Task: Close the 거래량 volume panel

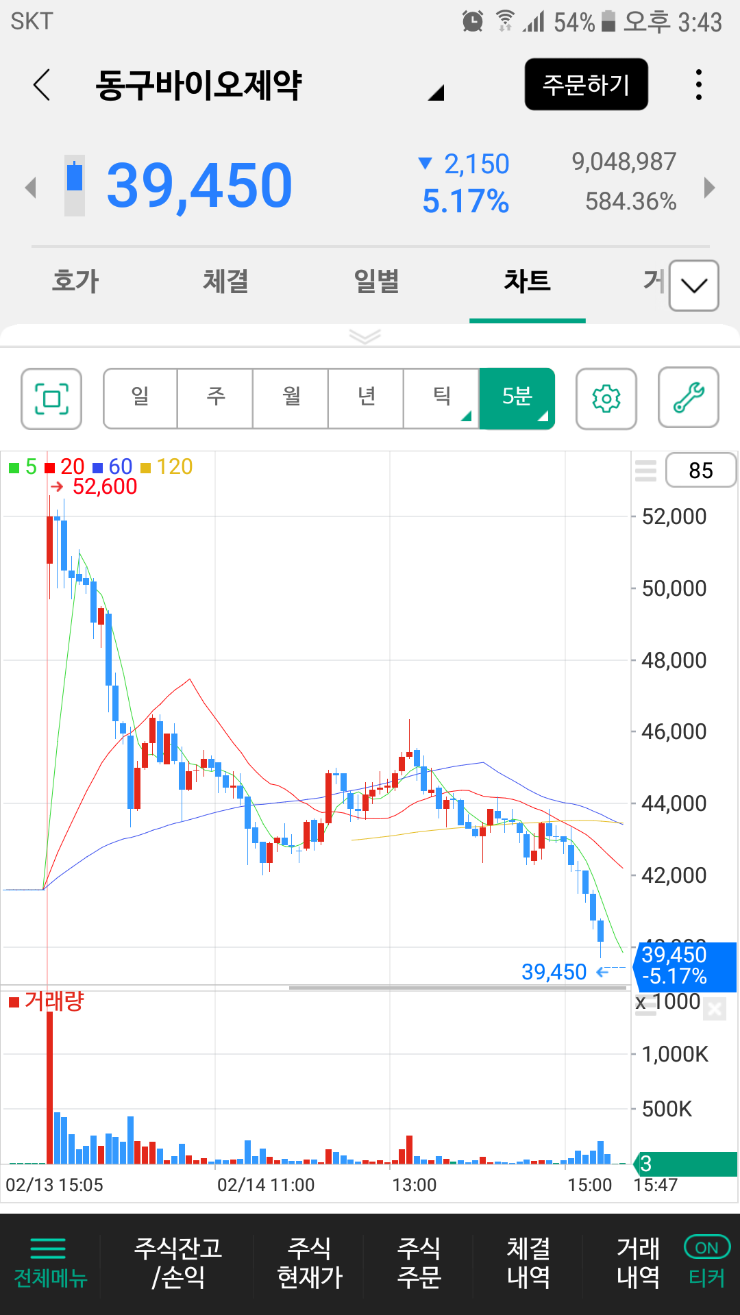Action: 713,1009
